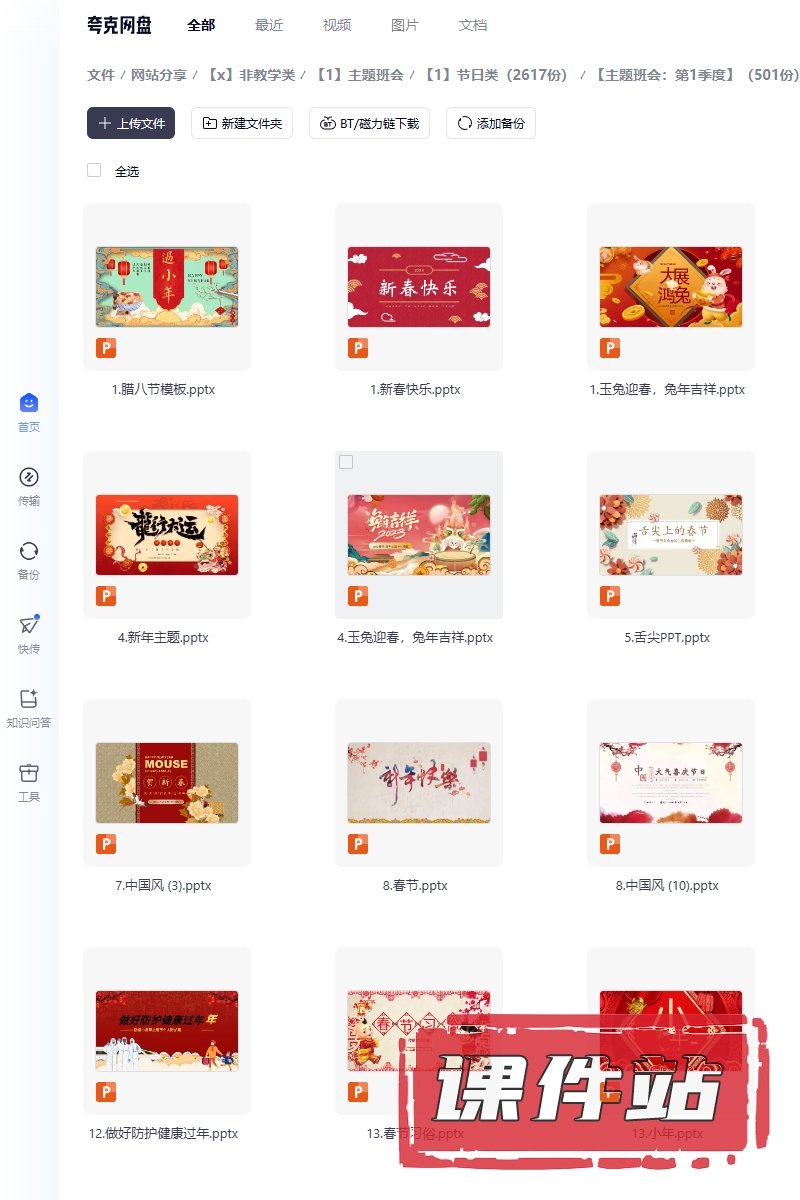Go to 传输 in the sidebar

click(29, 486)
